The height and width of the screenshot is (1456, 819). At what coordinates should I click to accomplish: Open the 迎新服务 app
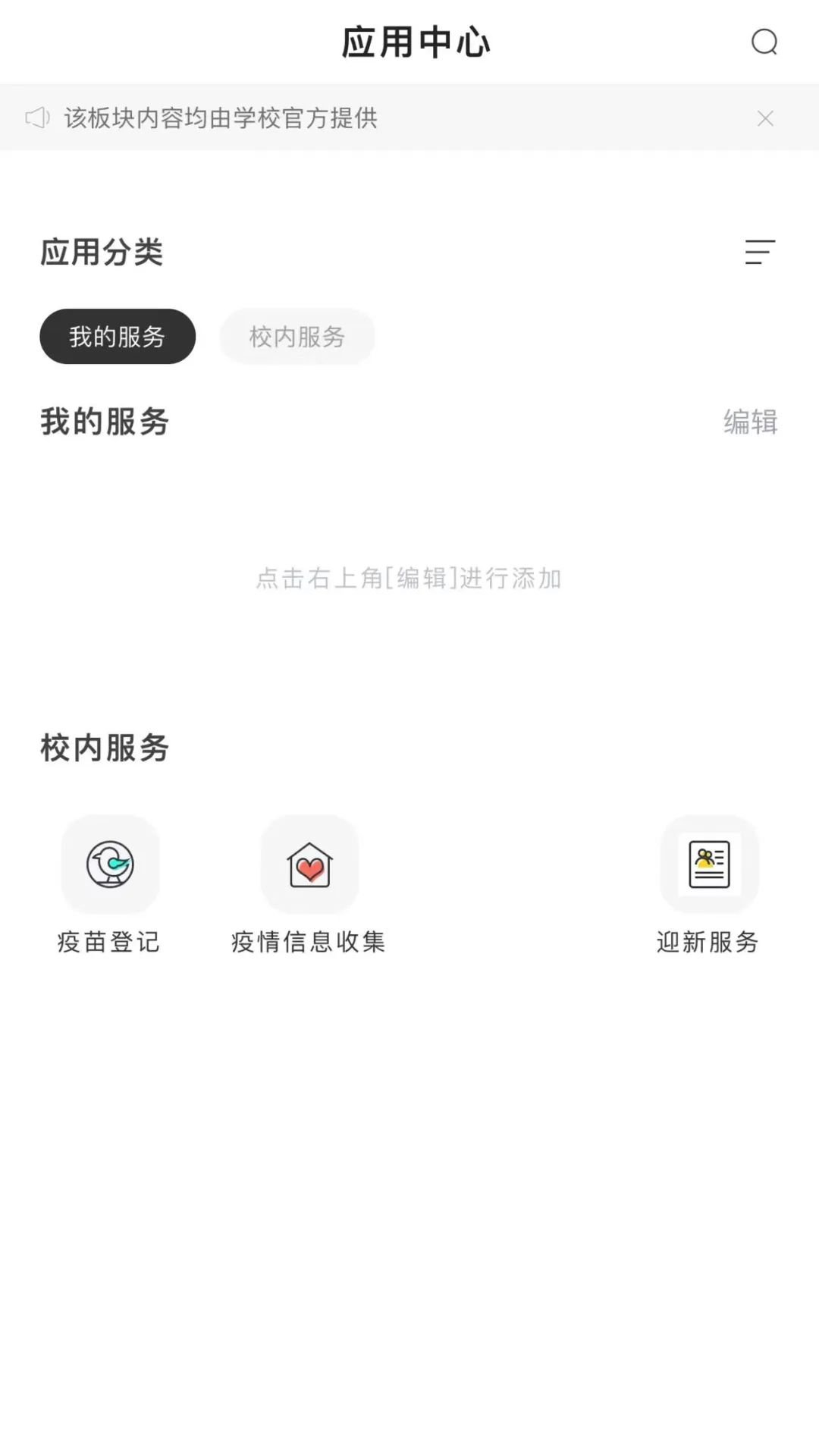tap(709, 864)
